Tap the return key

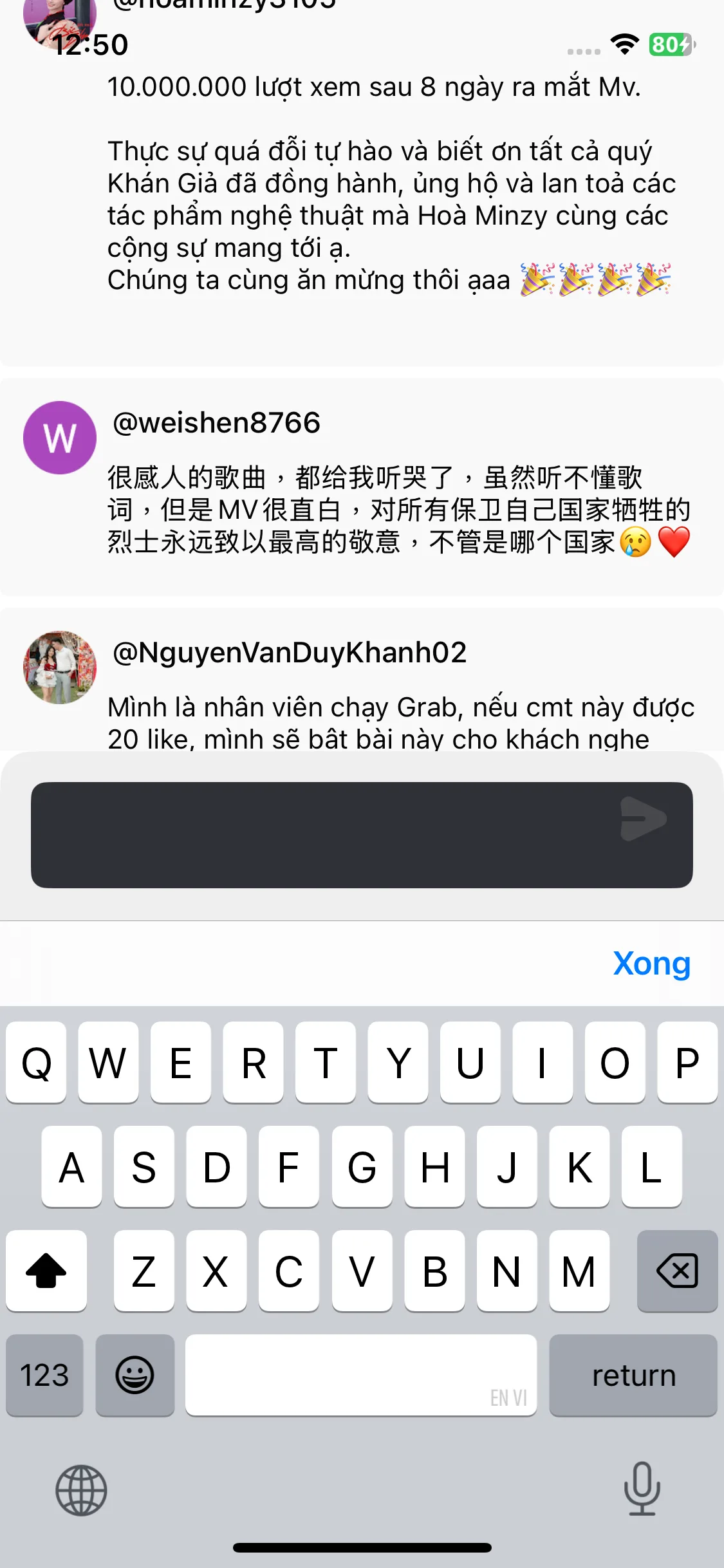click(633, 1375)
